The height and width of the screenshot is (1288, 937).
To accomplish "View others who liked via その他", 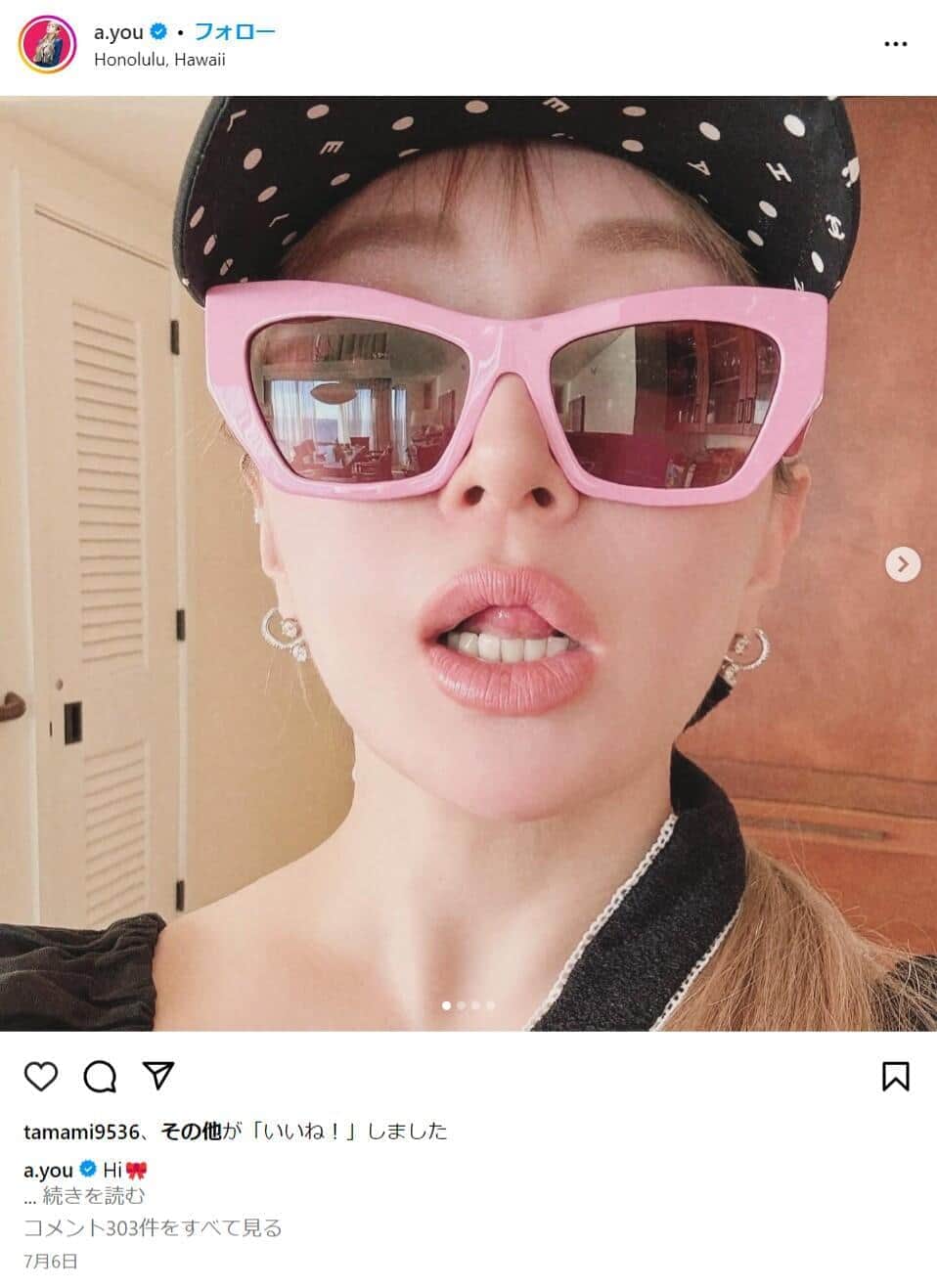I will click(x=191, y=1131).
